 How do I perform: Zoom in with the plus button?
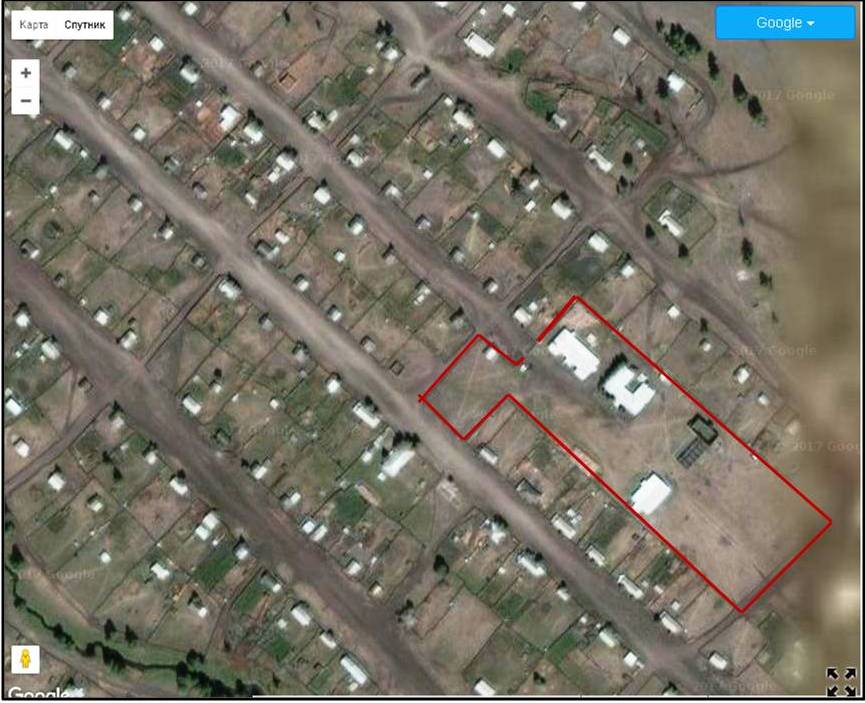(x=26, y=73)
